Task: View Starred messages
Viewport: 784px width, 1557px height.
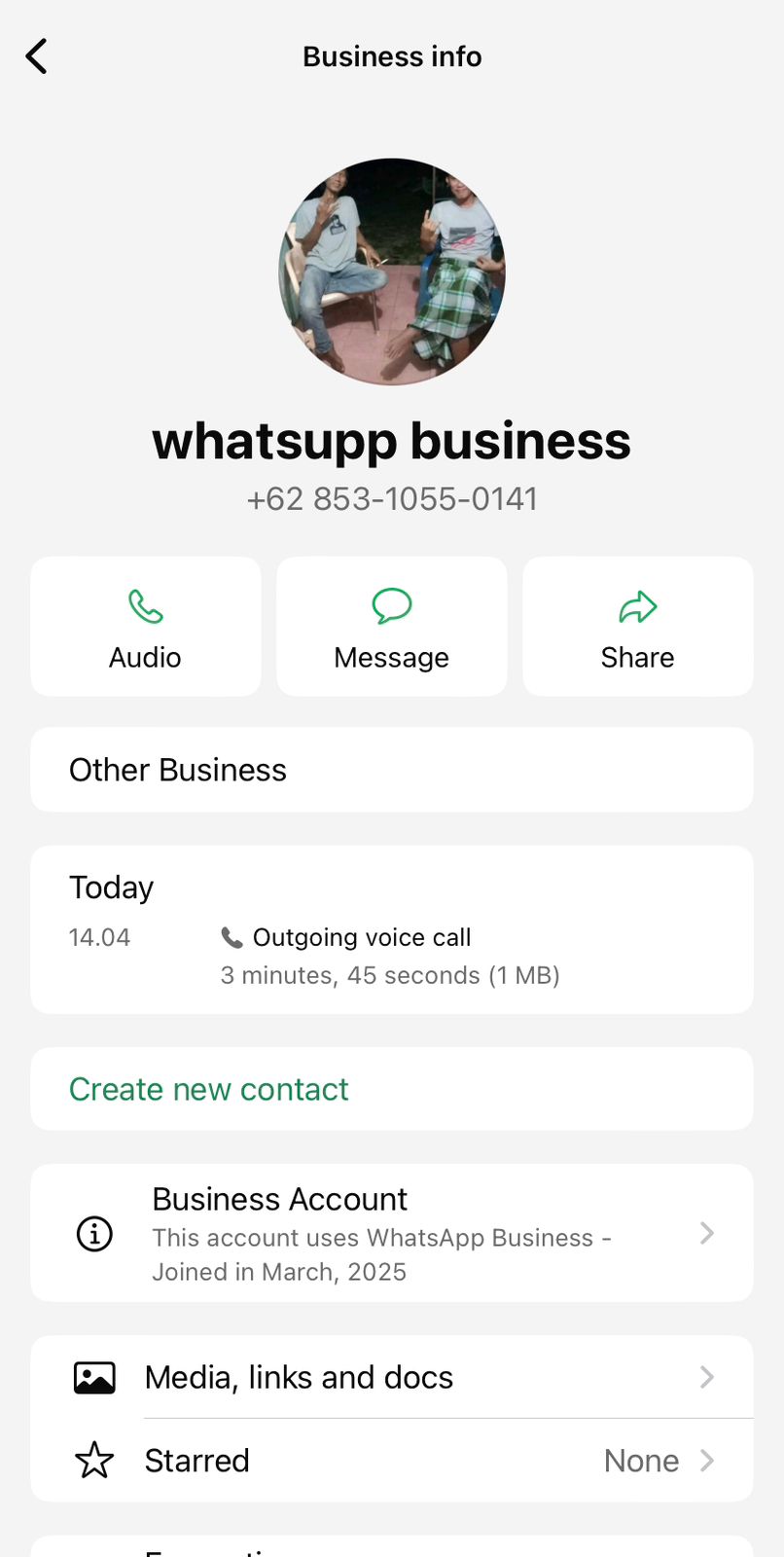Action: (x=392, y=1461)
